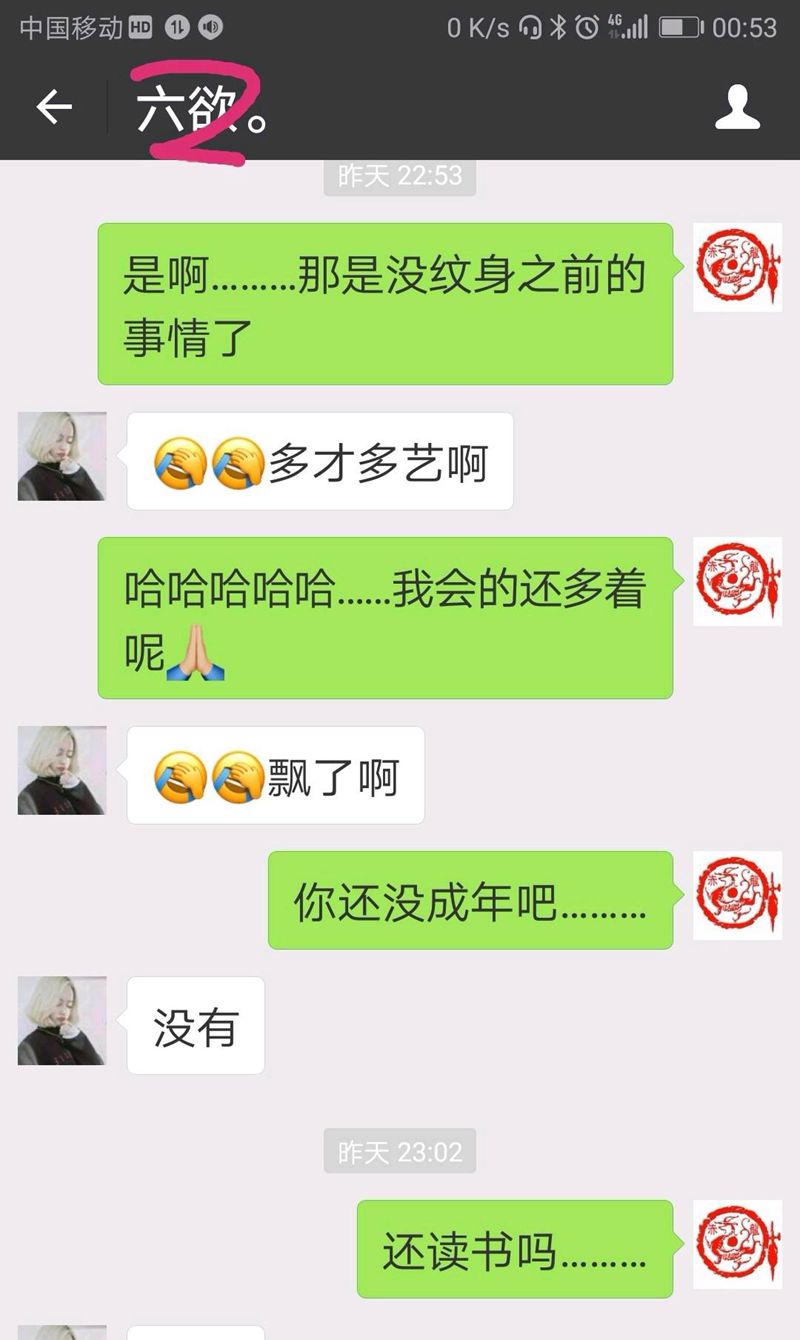This screenshot has height=1340, width=800.
Task: View profile from avatar beside 没有
Action: point(62,1021)
